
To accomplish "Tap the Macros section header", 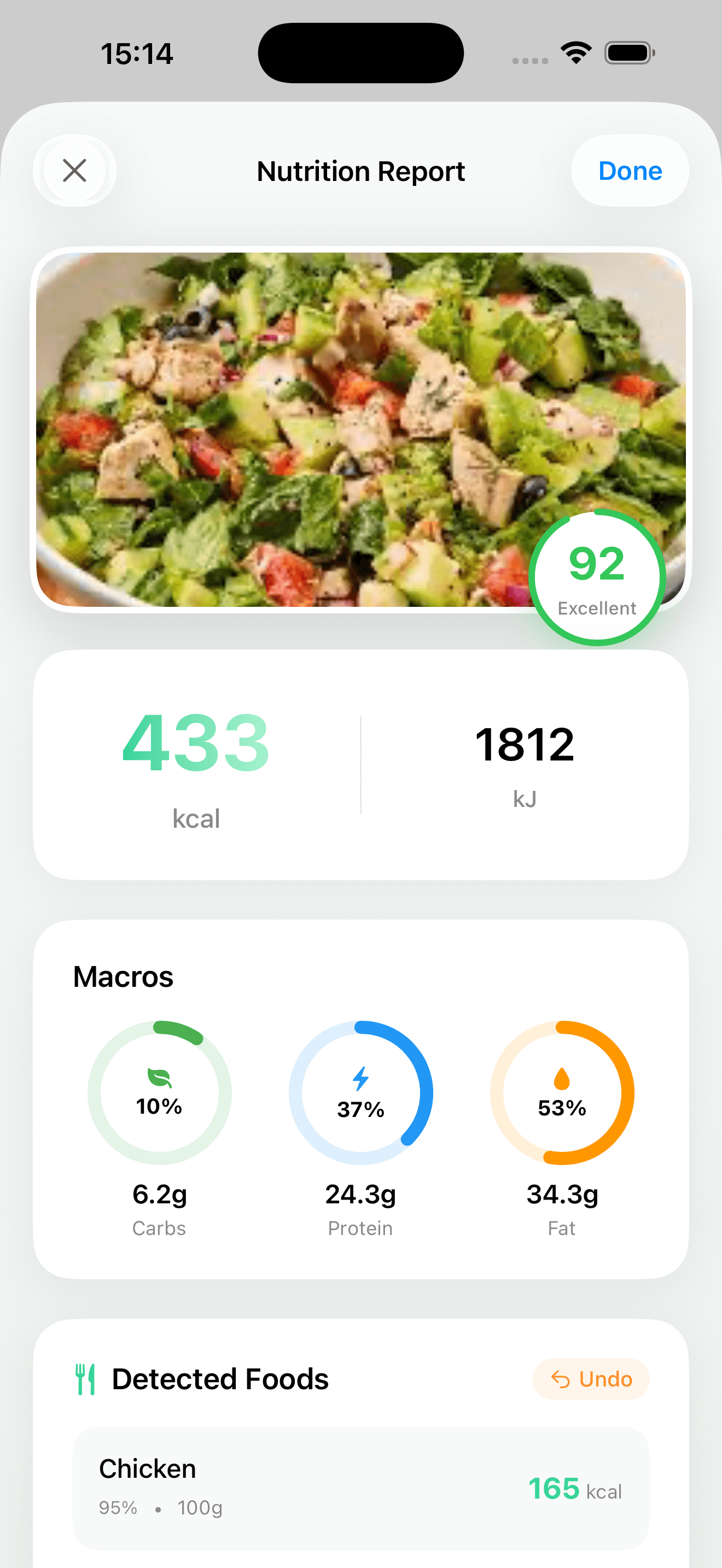I will tap(123, 976).
